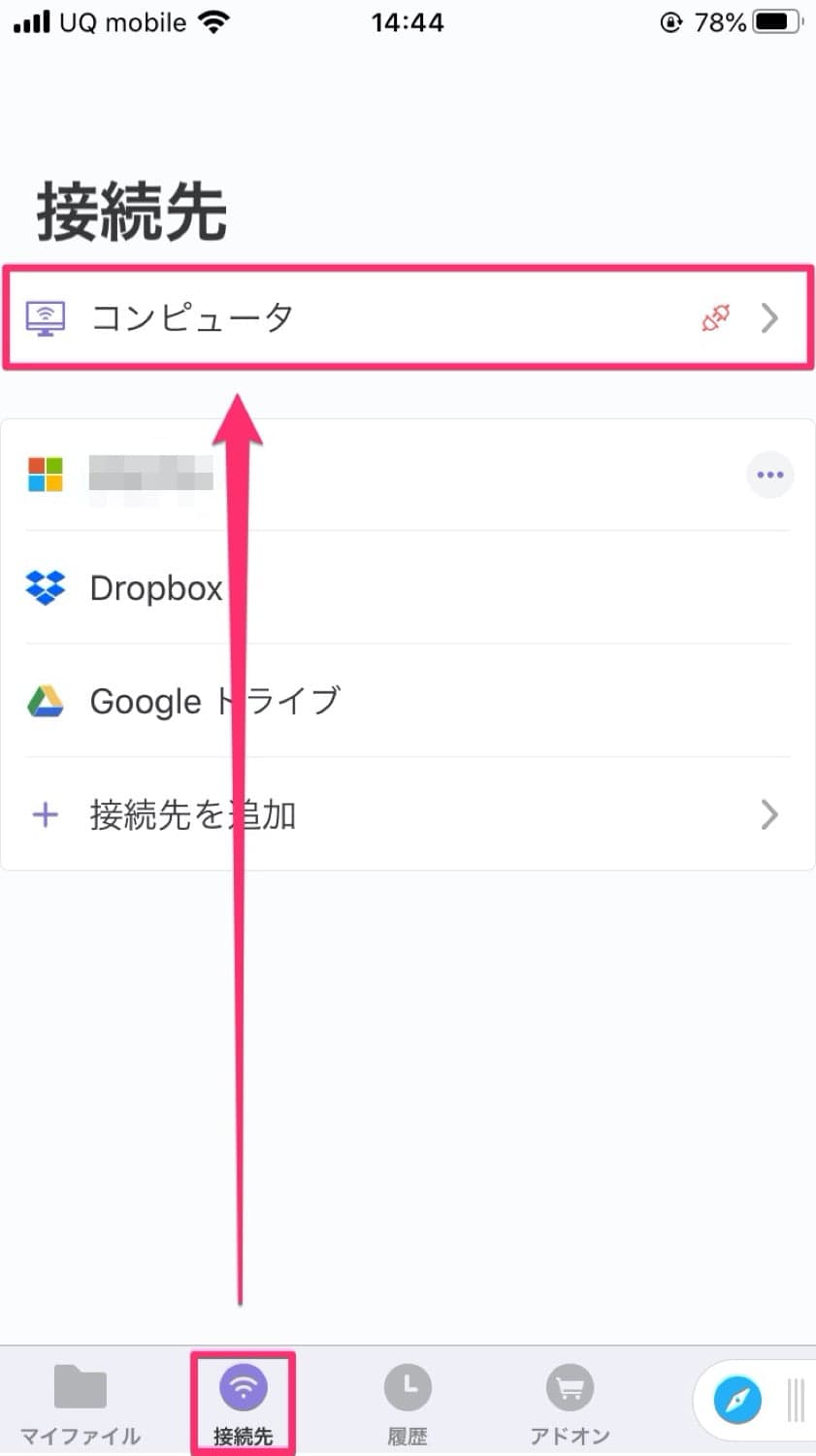Switch to the 接続先 tab
The width and height of the screenshot is (816, 1456).
click(244, 1404)
